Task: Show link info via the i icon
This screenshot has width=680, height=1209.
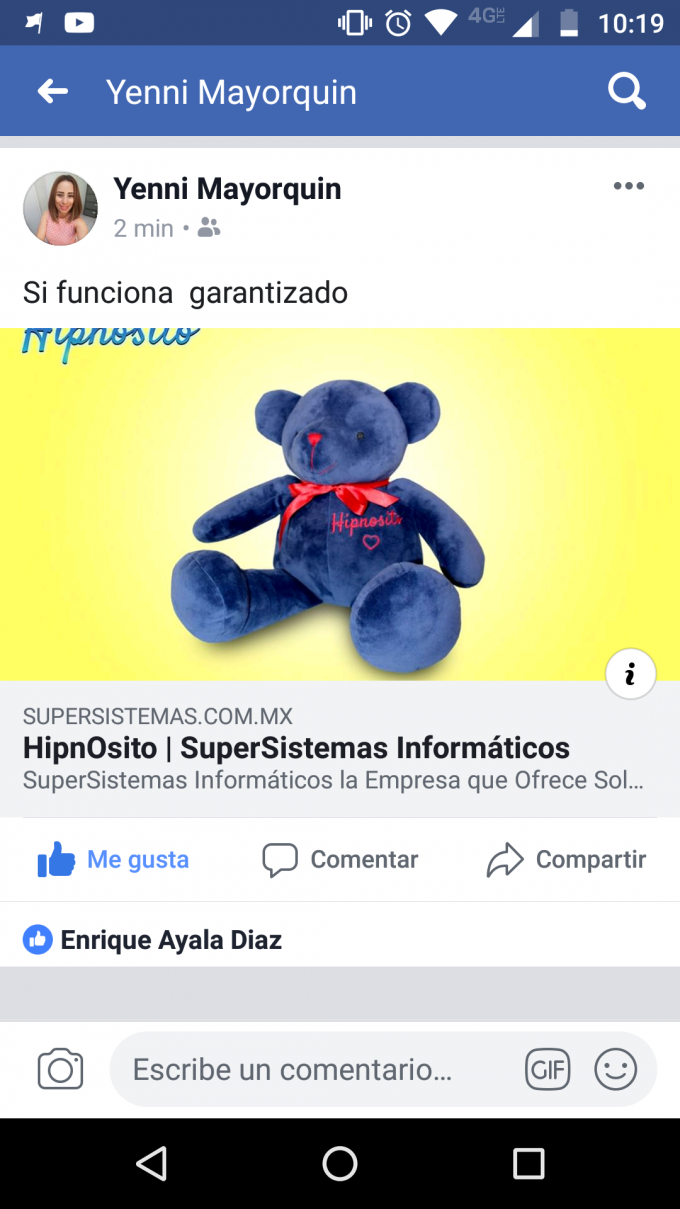Action: [x=631, y=675]
